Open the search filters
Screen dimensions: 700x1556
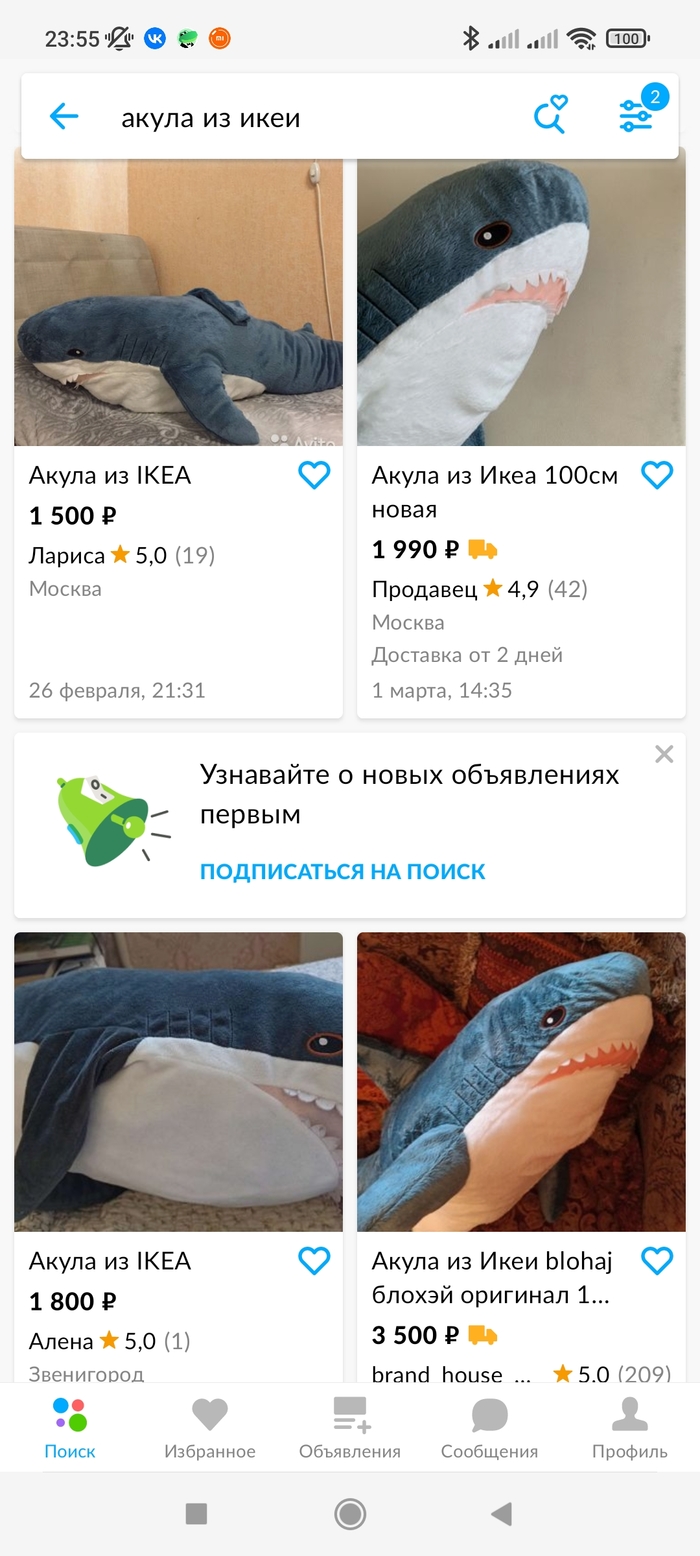636,116
